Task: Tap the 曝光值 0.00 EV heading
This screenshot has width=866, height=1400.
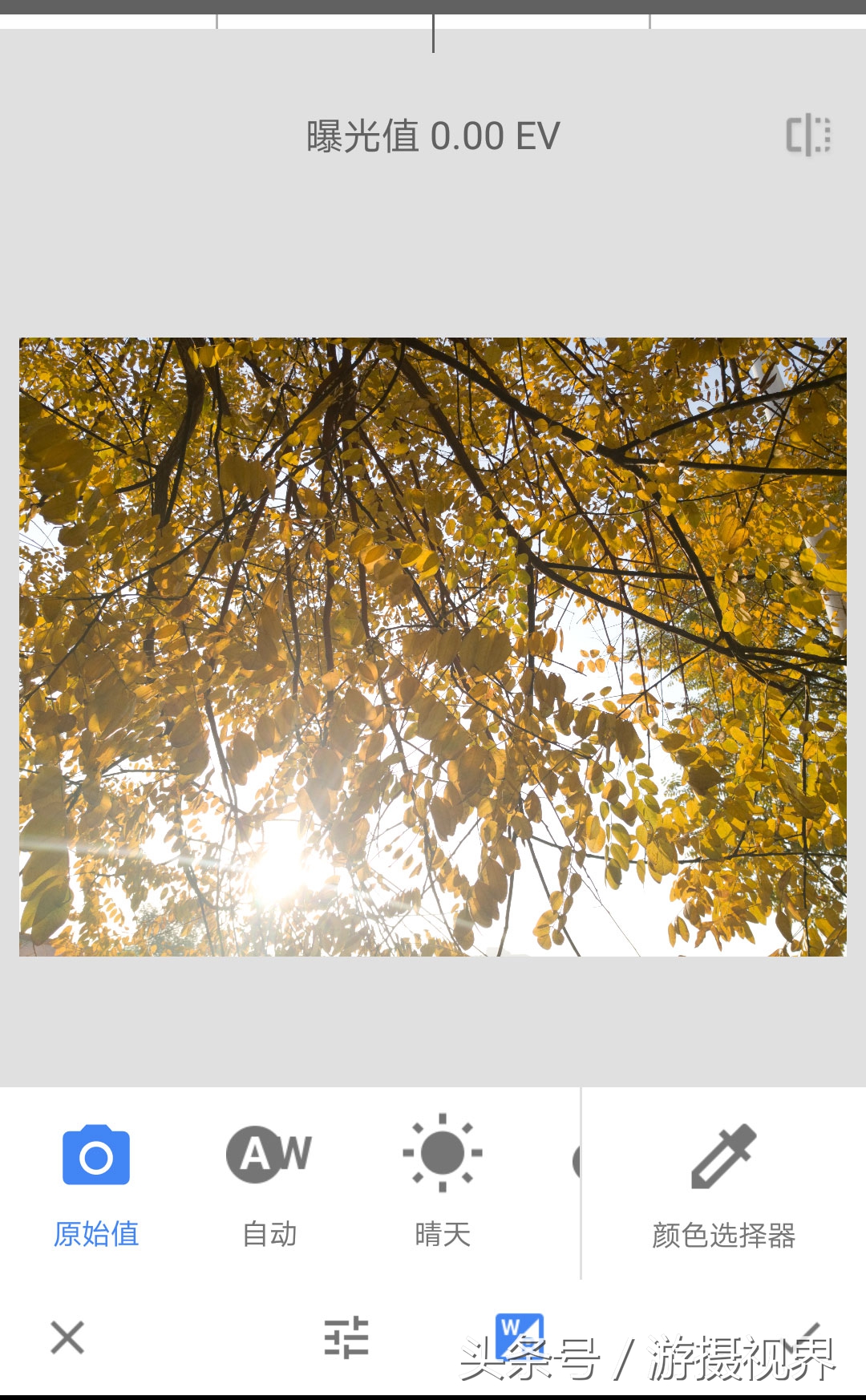Action: [x=431, y=135]
